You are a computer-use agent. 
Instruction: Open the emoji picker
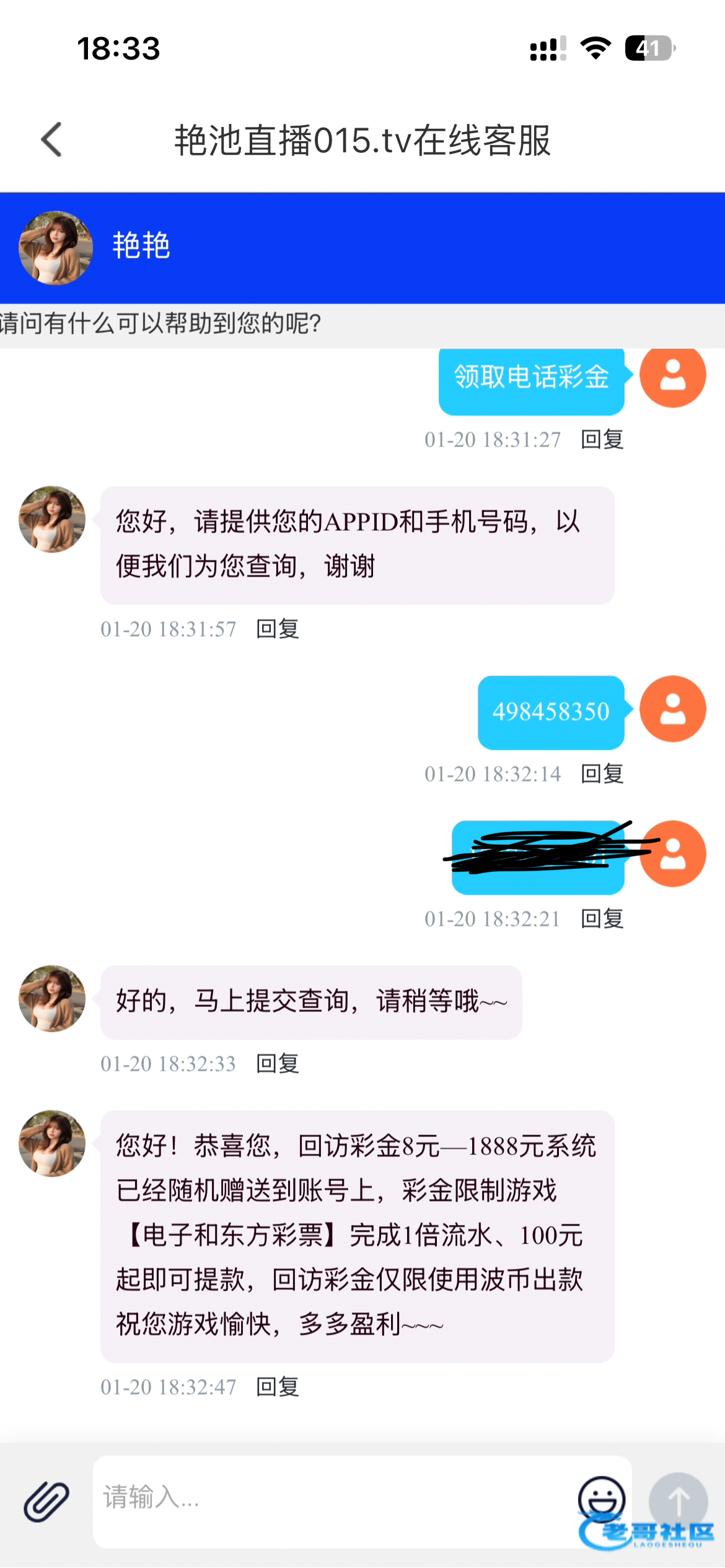coord(601,1499)
